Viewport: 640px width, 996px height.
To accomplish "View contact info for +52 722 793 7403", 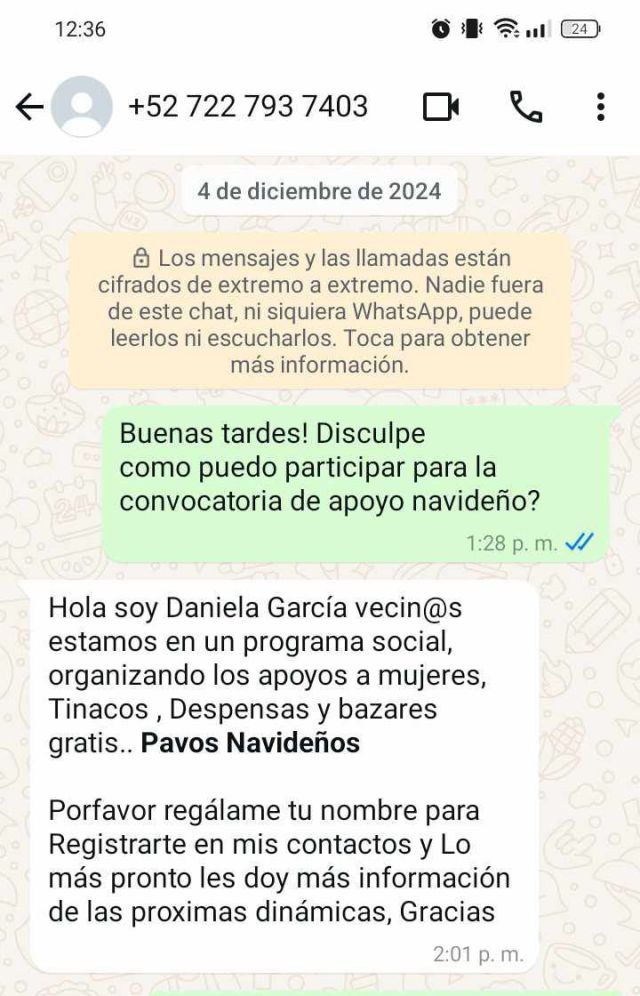I will tap(248, 107).
